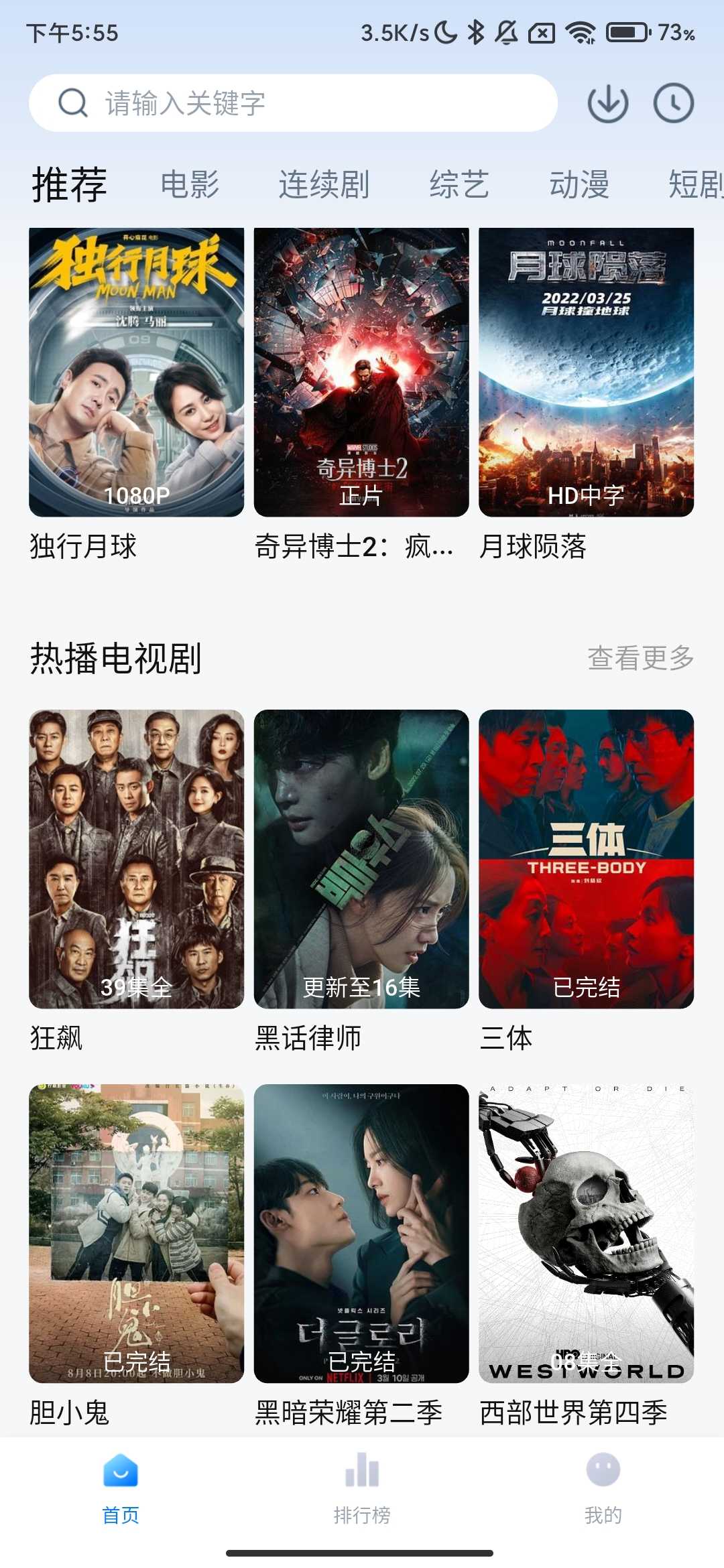Tap 查看更多 for 热播电视剧
Viewport: 724px width, 1568px height.
point(640,658)
